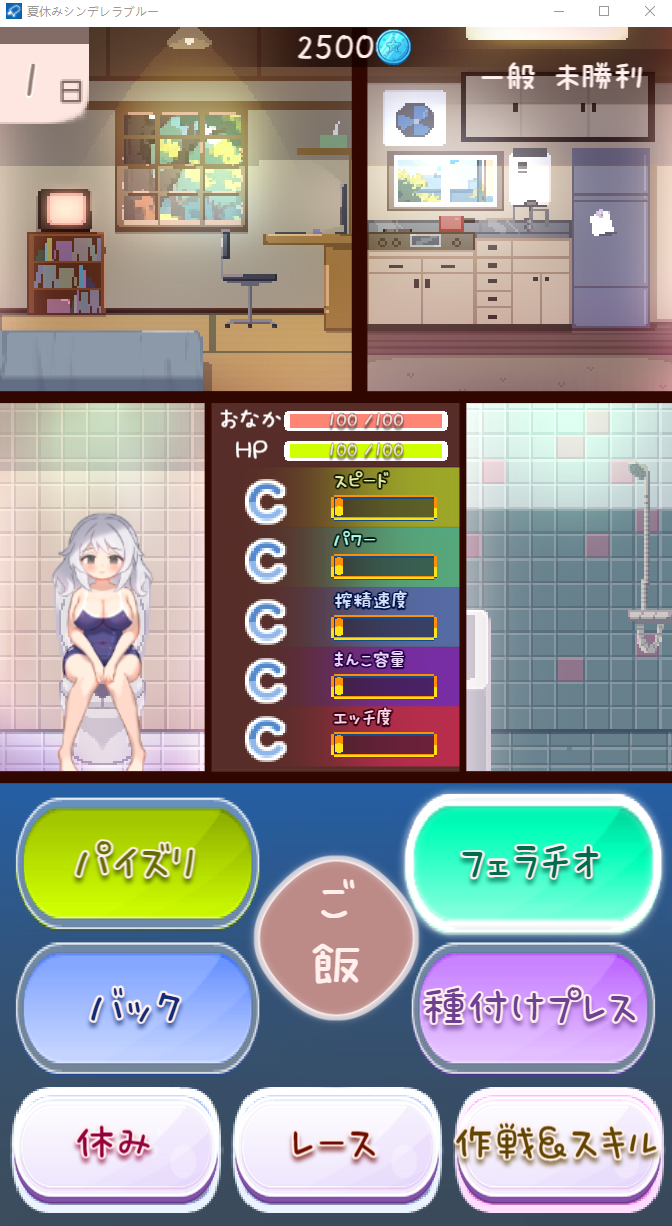Tap the ご飯 meal button
This screenshot has width=672, height=1226.
(335, 938)
